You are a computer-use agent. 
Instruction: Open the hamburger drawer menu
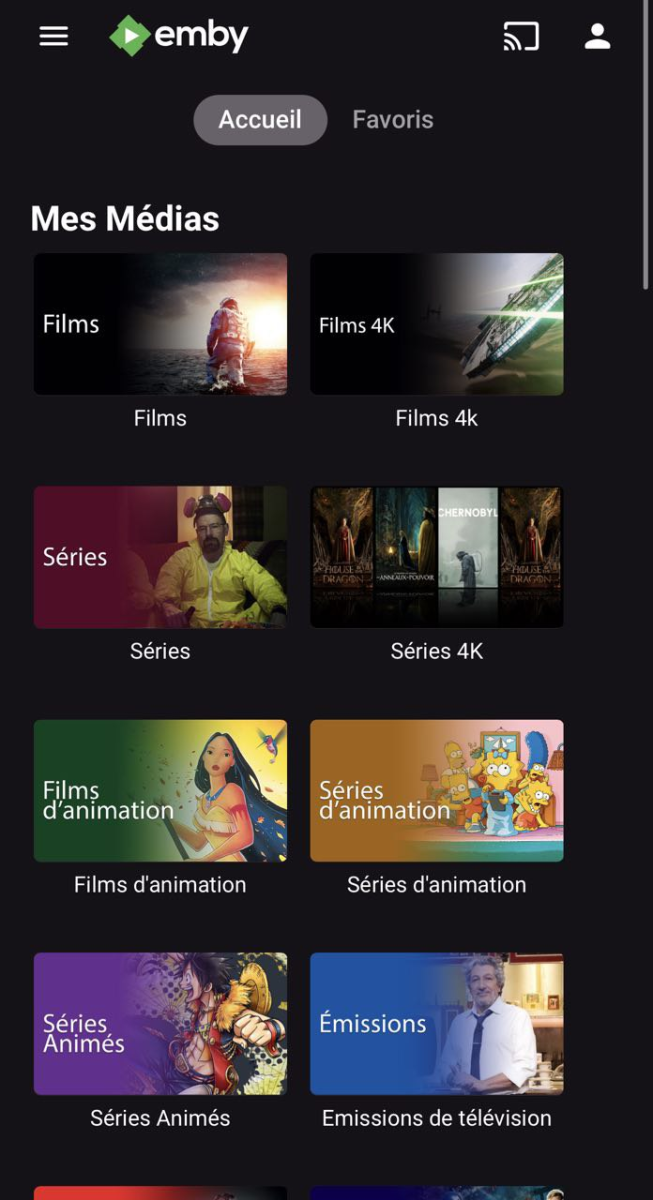[x=54, y=36]
